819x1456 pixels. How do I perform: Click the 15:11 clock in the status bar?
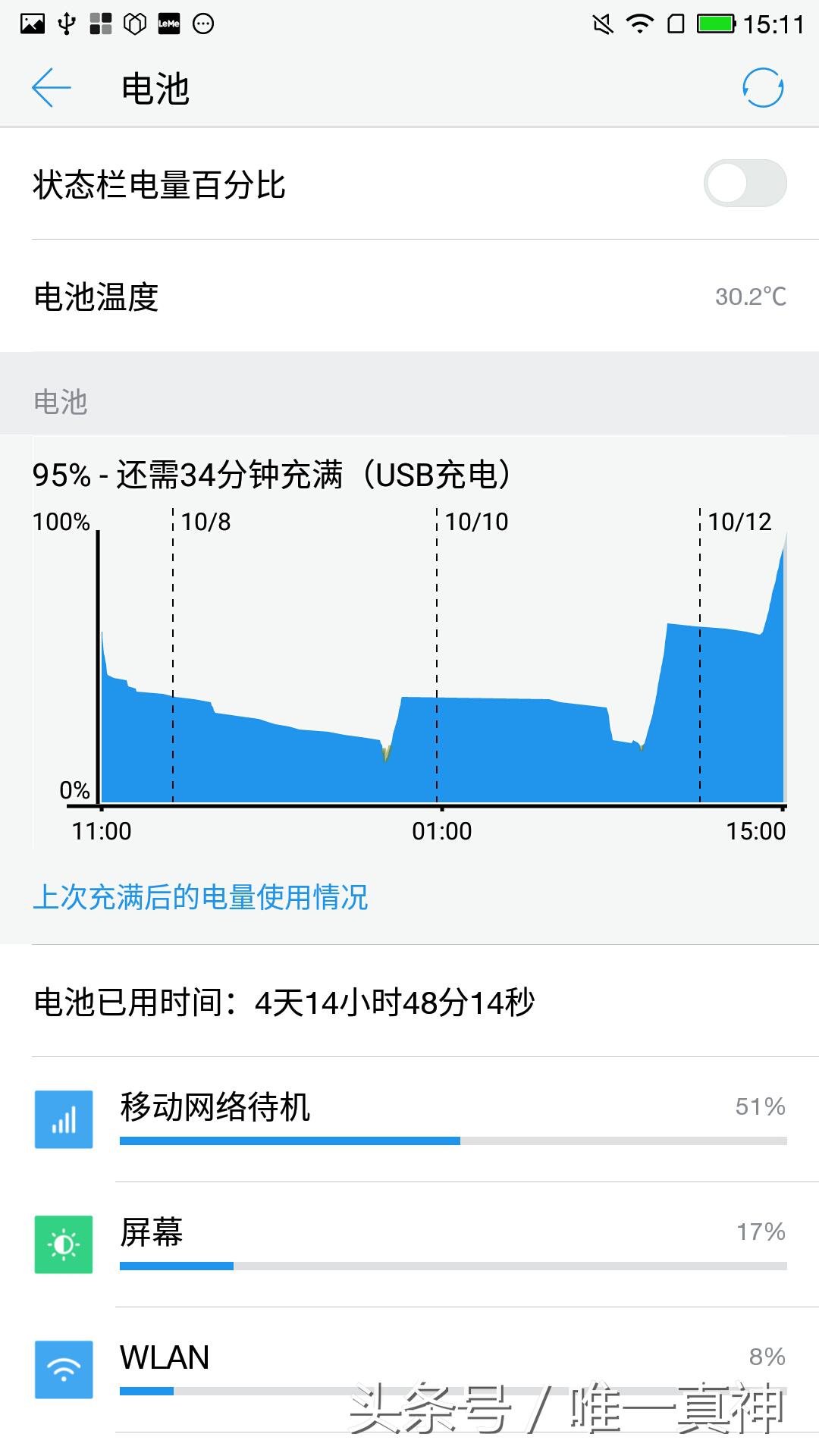coord(774,22)
